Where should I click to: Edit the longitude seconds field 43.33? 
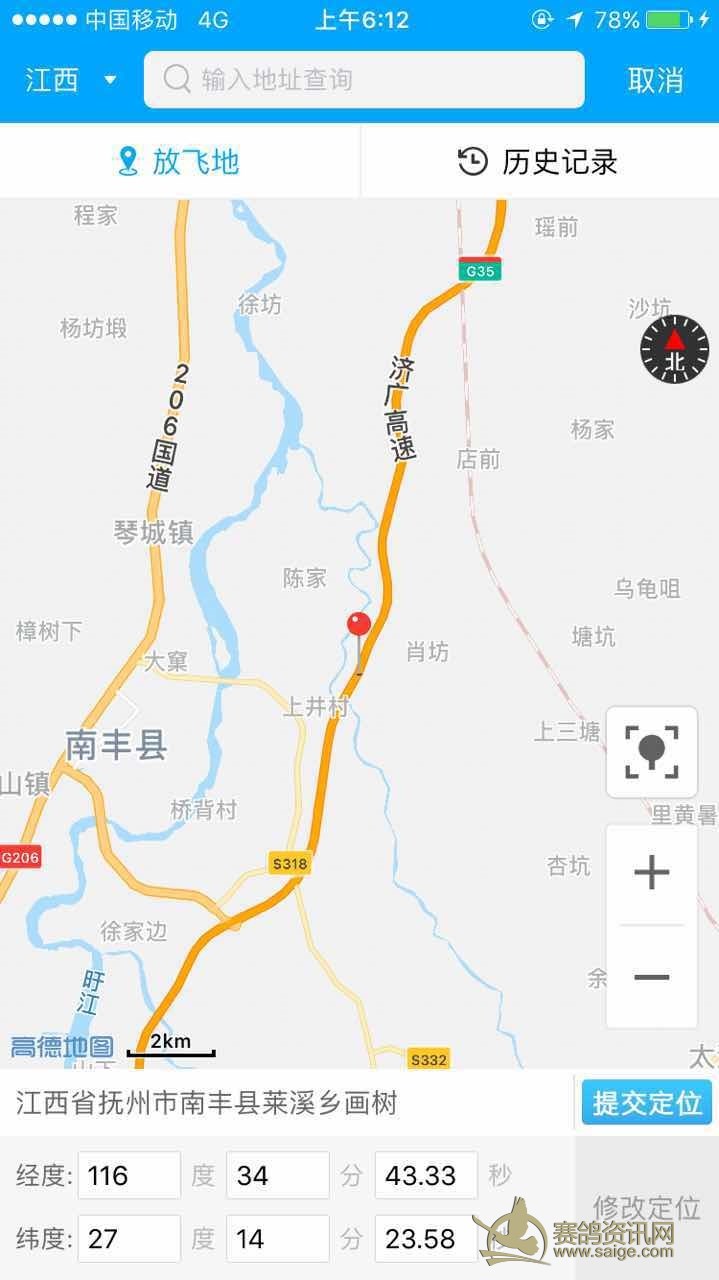pyautogui.click(x=426, y=1175)
